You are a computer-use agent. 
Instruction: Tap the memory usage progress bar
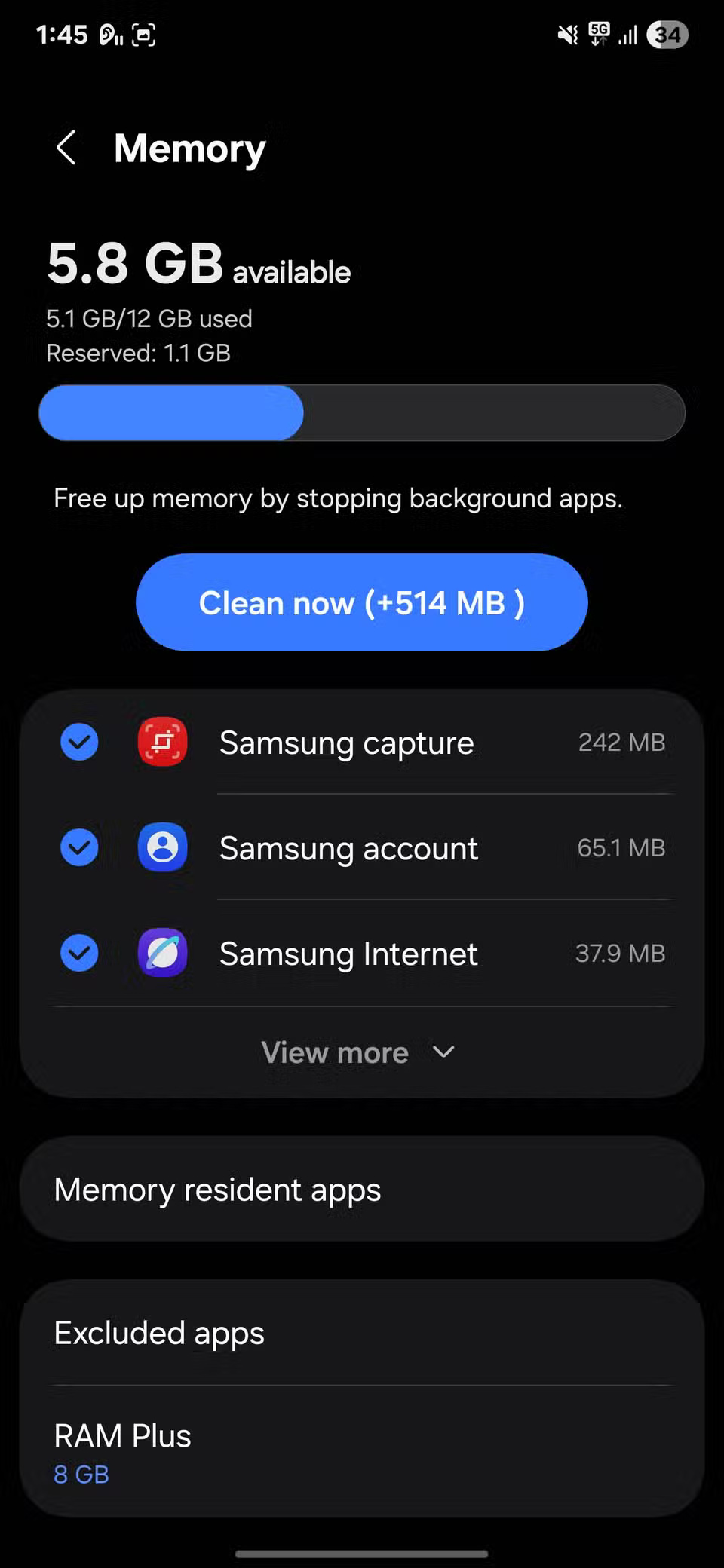pos(362,412)
